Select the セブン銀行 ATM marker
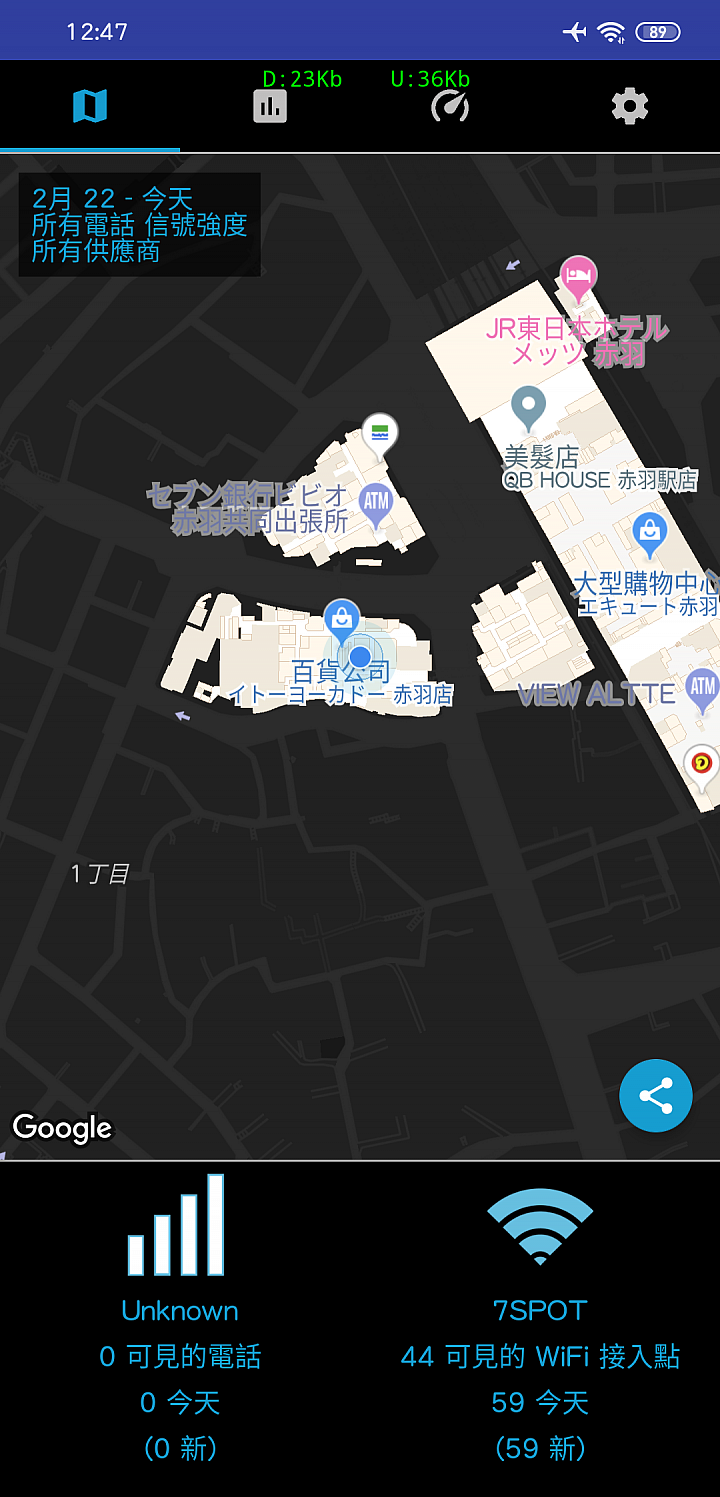The image size is (720, 1497). point(376,500)
